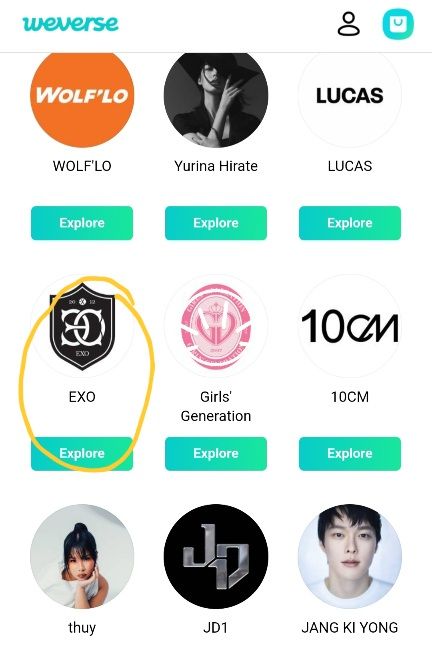Explore the LUCAS community
The height and width of the screenshot is (655, 432).
tap(350, 223)
